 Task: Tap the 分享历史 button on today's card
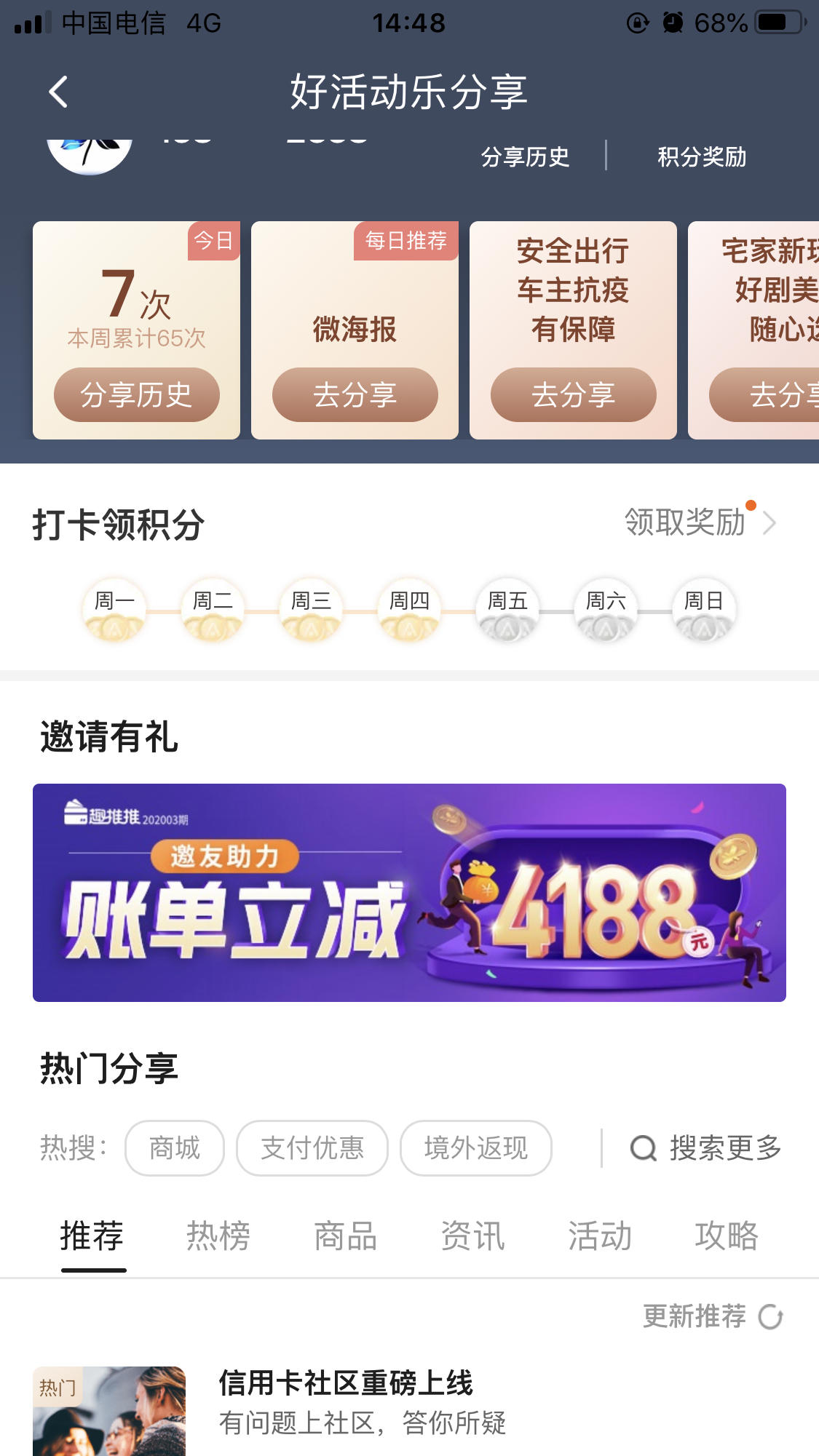137,395
